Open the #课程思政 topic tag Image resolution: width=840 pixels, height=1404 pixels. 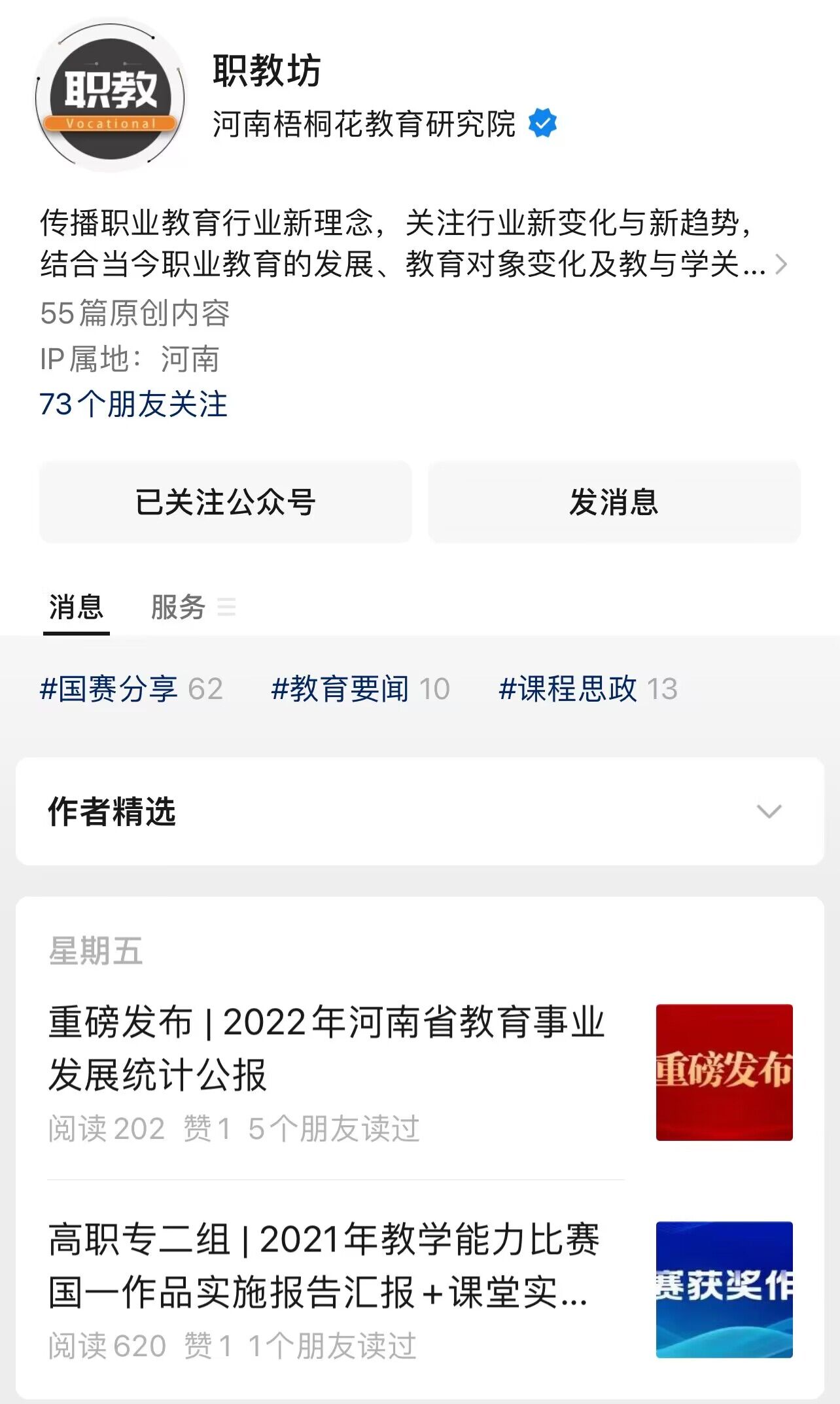click(587, 689)
